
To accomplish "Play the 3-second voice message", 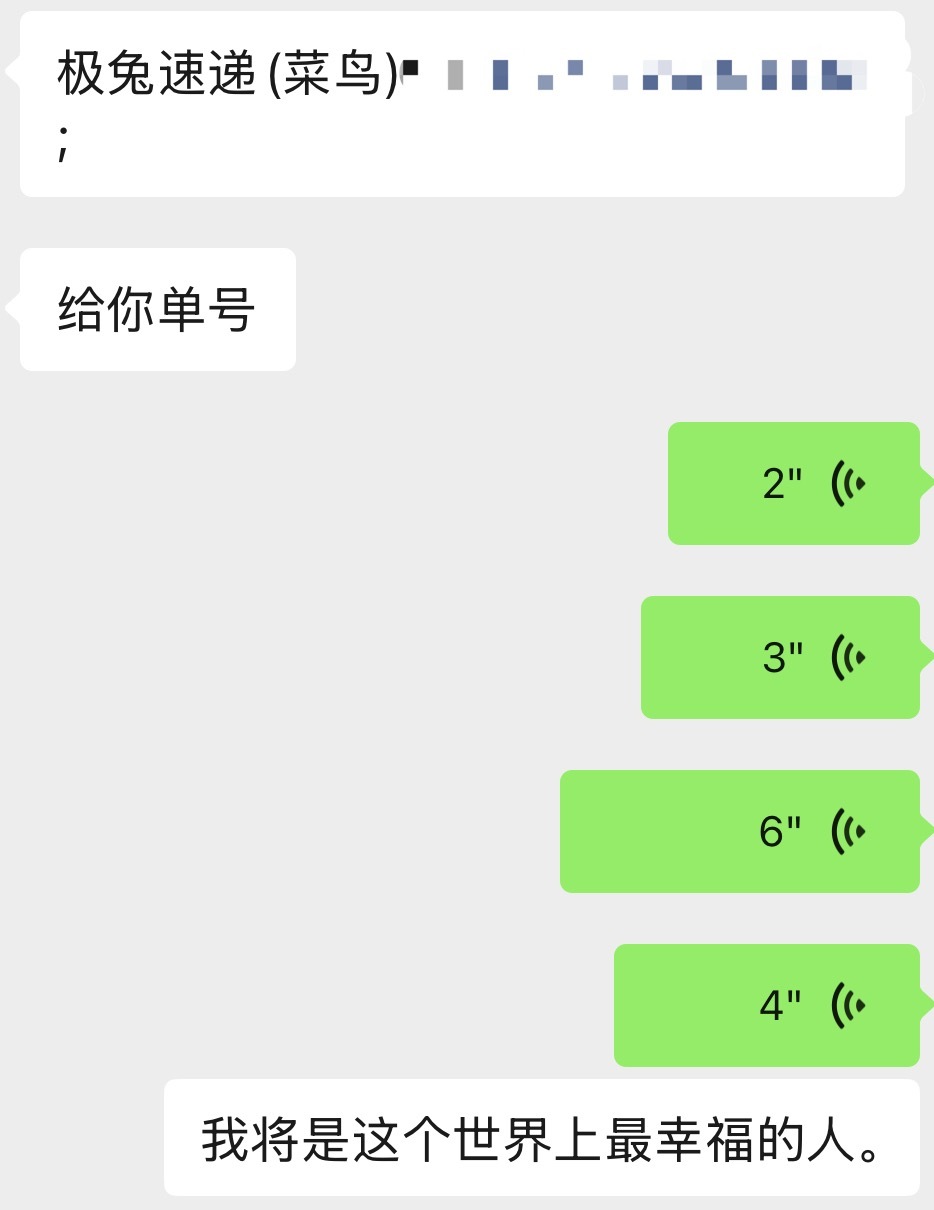I will pyautogui.click(x=780, y=657).
